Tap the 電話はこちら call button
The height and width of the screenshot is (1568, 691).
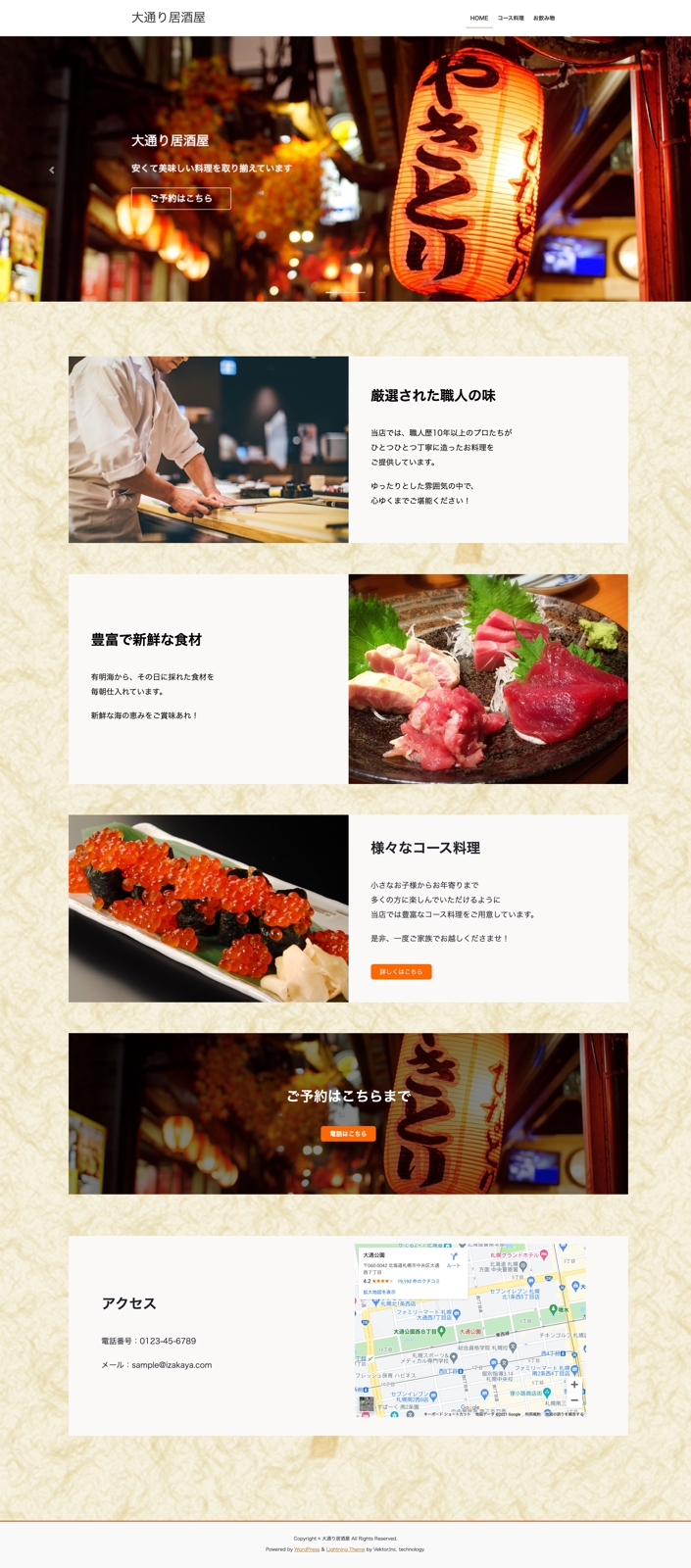pos(348,1133)
